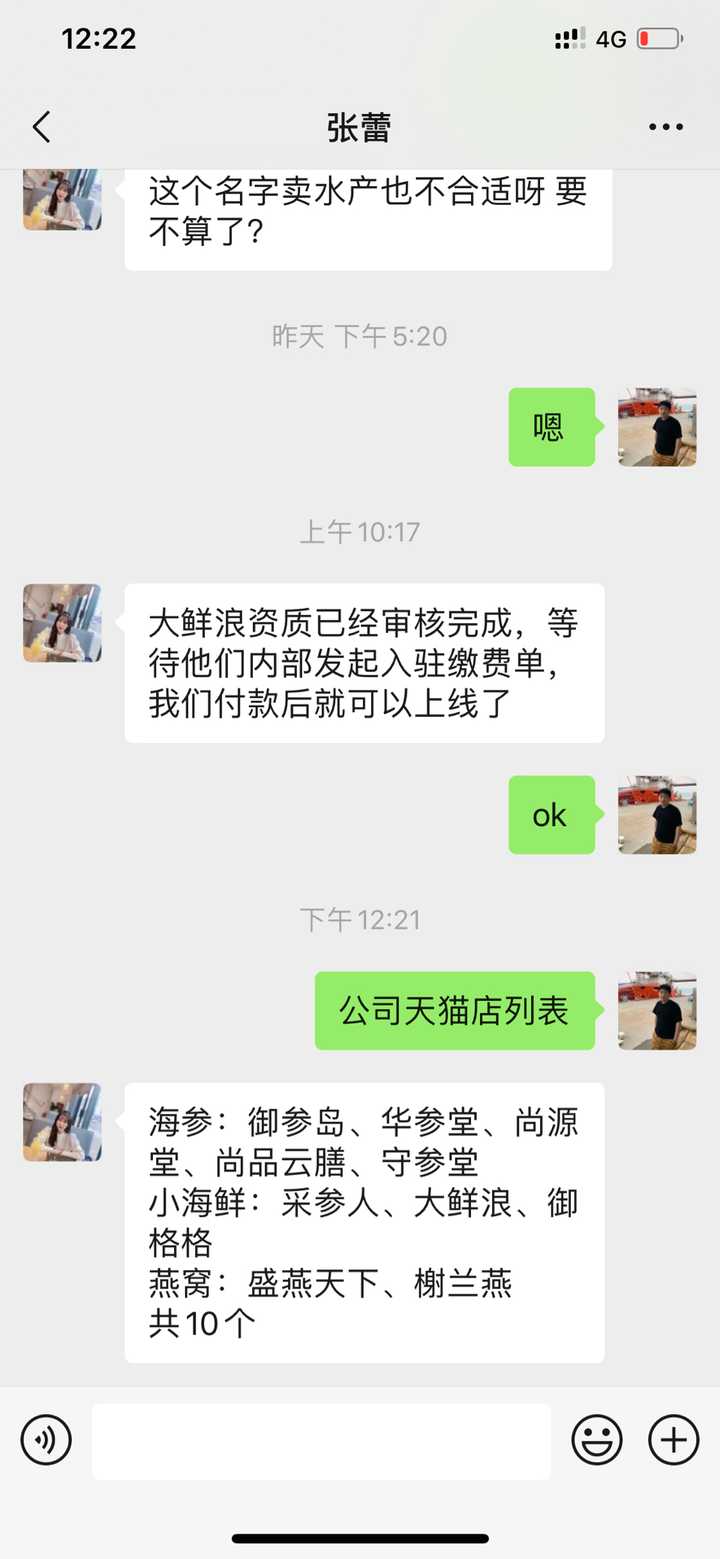Open 张蕾's avatar beside 大鲜浪 message
720x1559 pixels.
tap(62, 623)
